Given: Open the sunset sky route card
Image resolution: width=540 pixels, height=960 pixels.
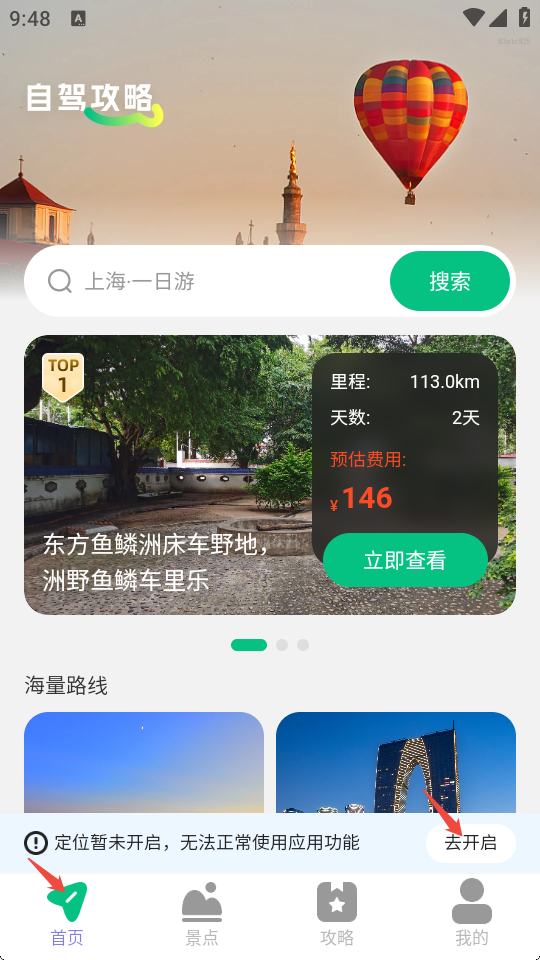Looking at the screenshot, I should pos(144,762).
